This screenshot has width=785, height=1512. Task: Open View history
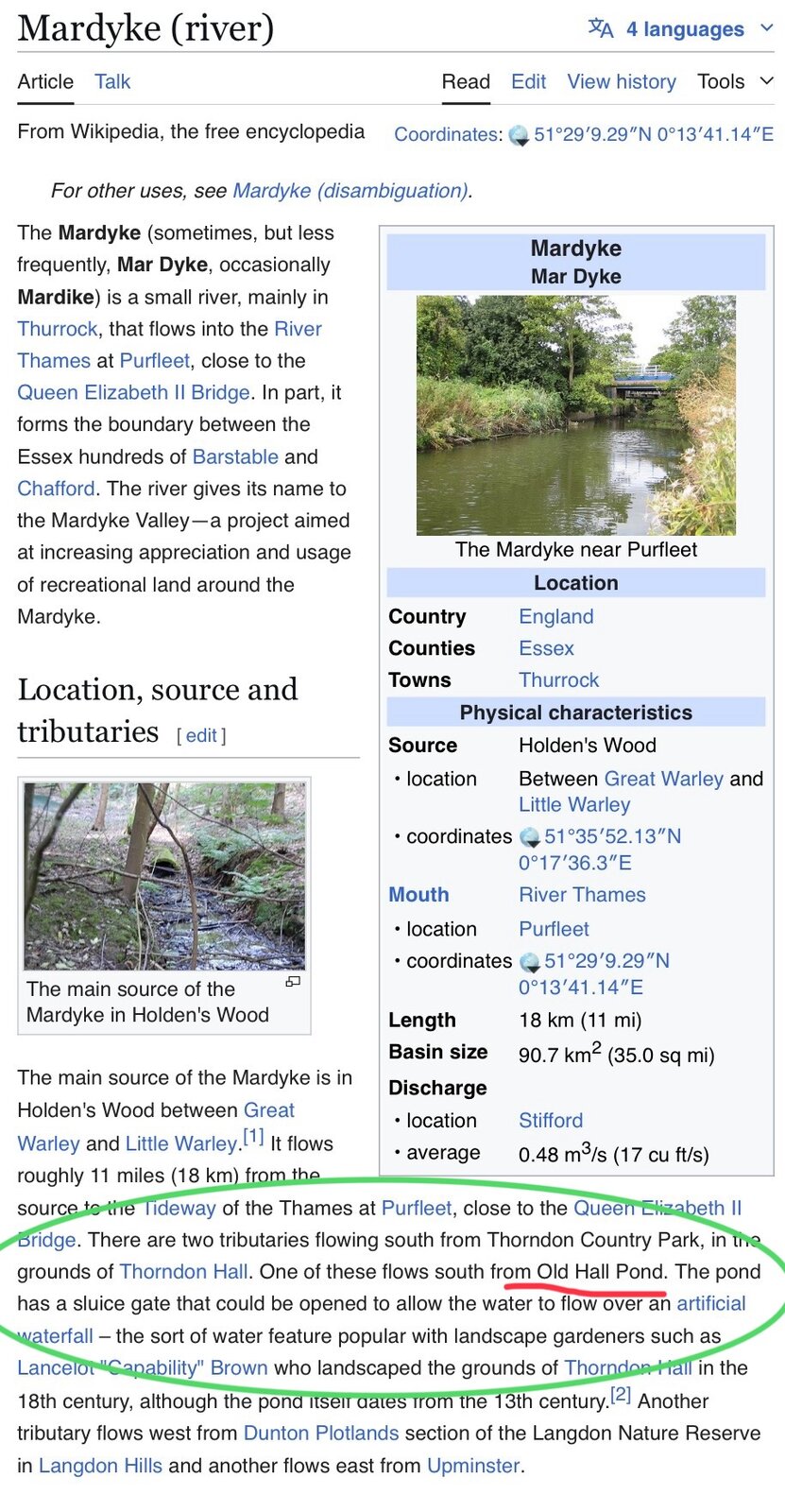click(x=621, y=82)
